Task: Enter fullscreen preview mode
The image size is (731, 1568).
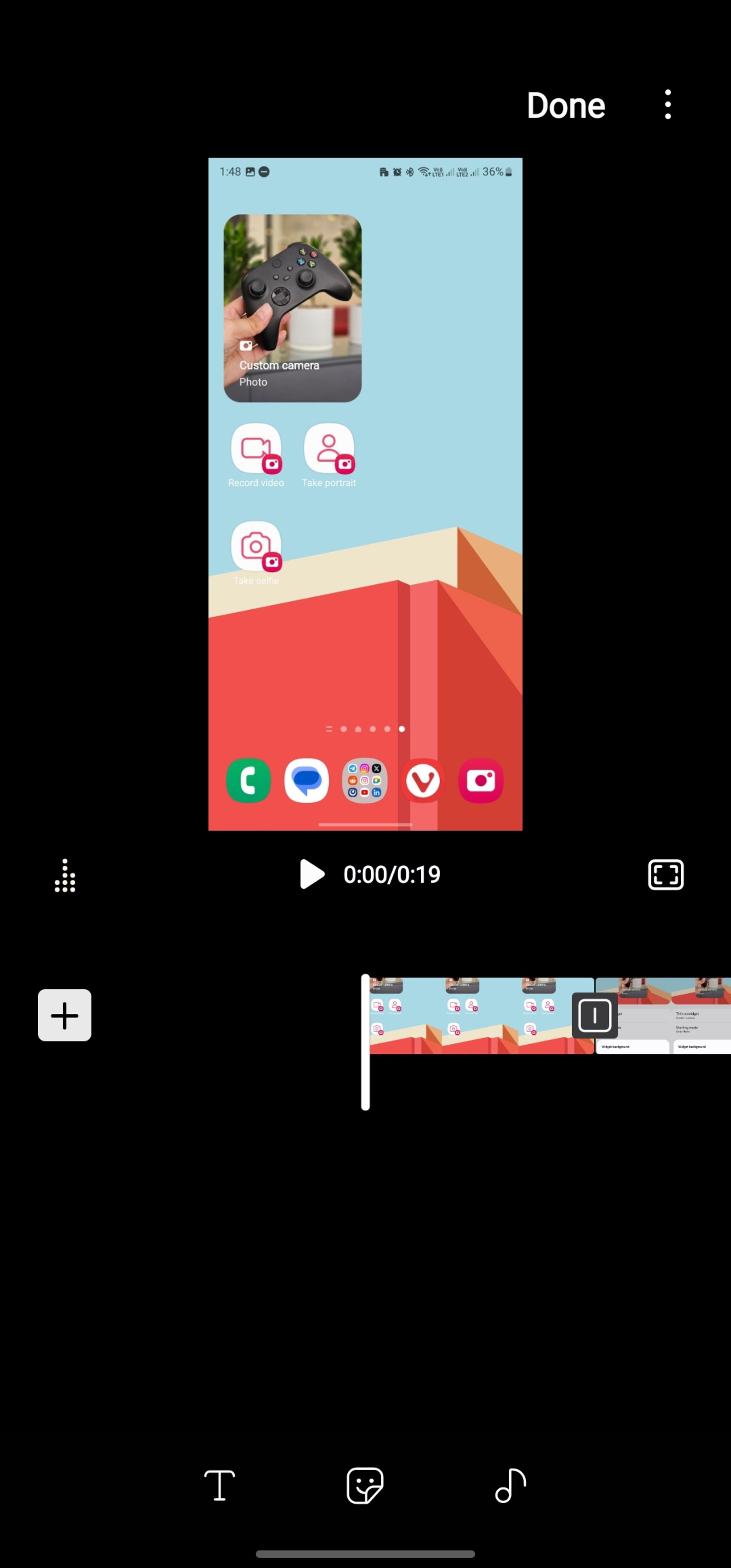Action: [x=665, y=875]
